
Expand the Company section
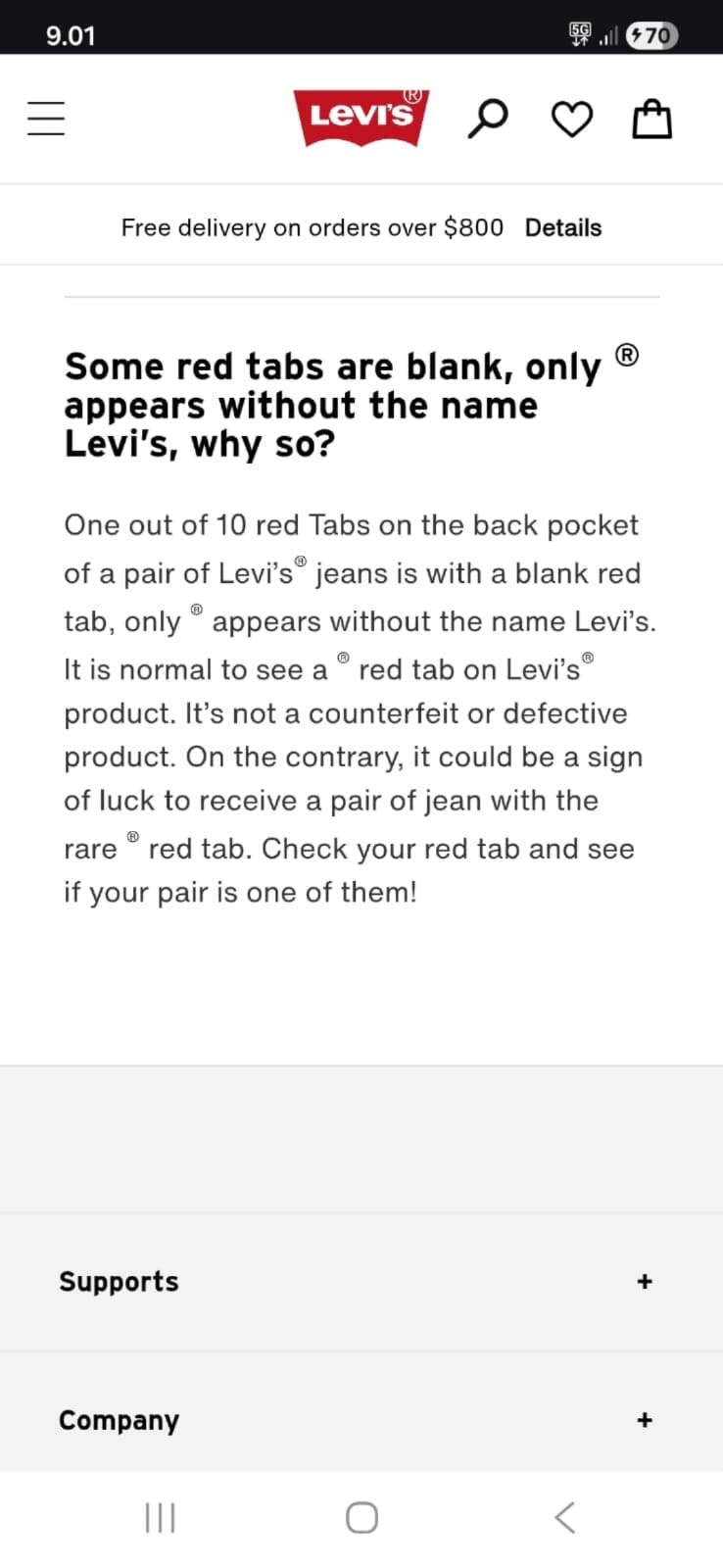644,1420
